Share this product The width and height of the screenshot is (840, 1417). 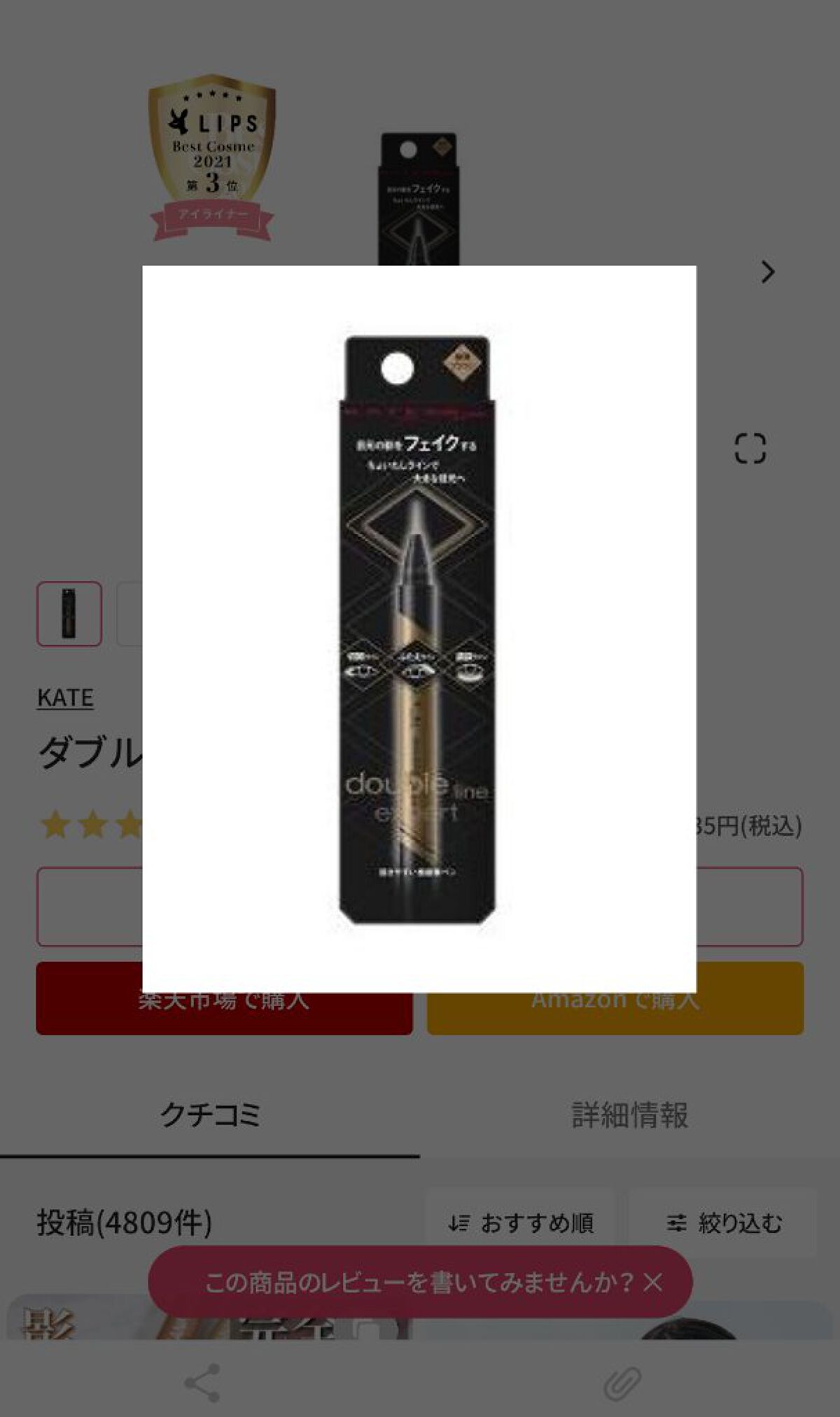point(202,1383)
